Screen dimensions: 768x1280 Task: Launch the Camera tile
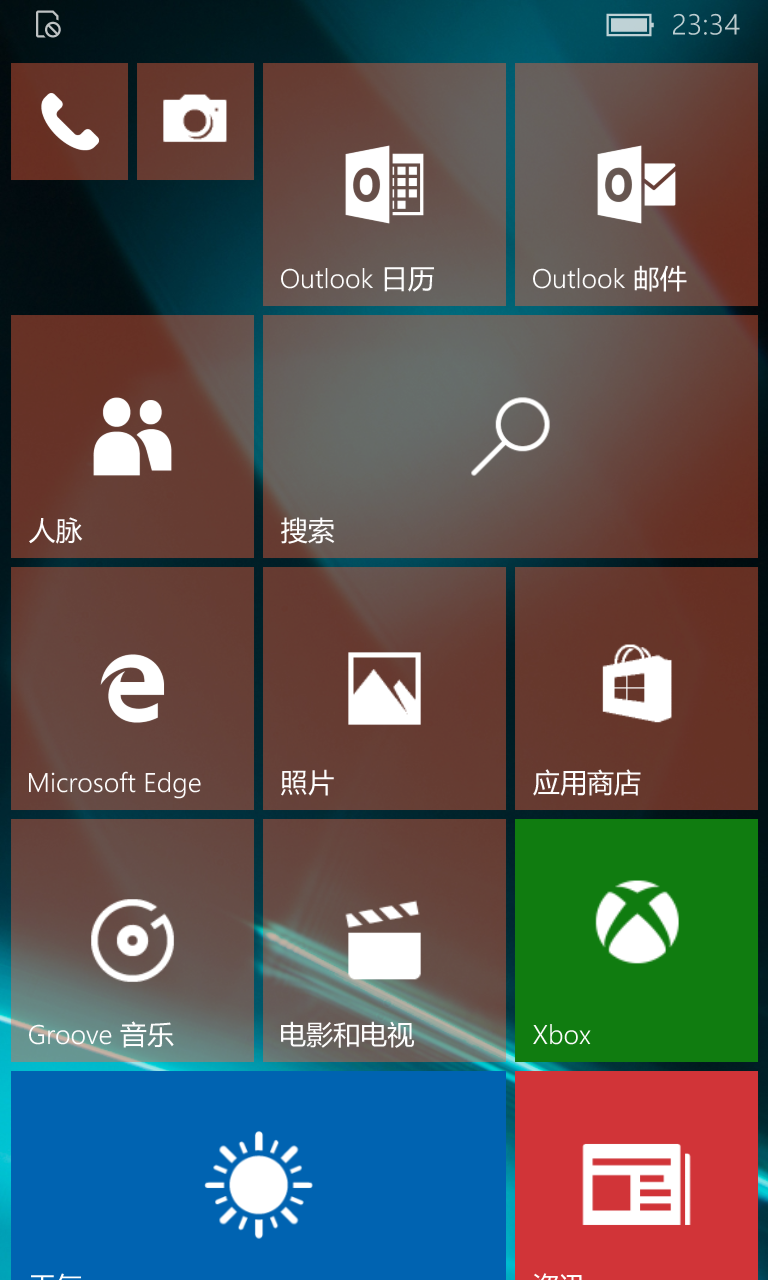195,121
